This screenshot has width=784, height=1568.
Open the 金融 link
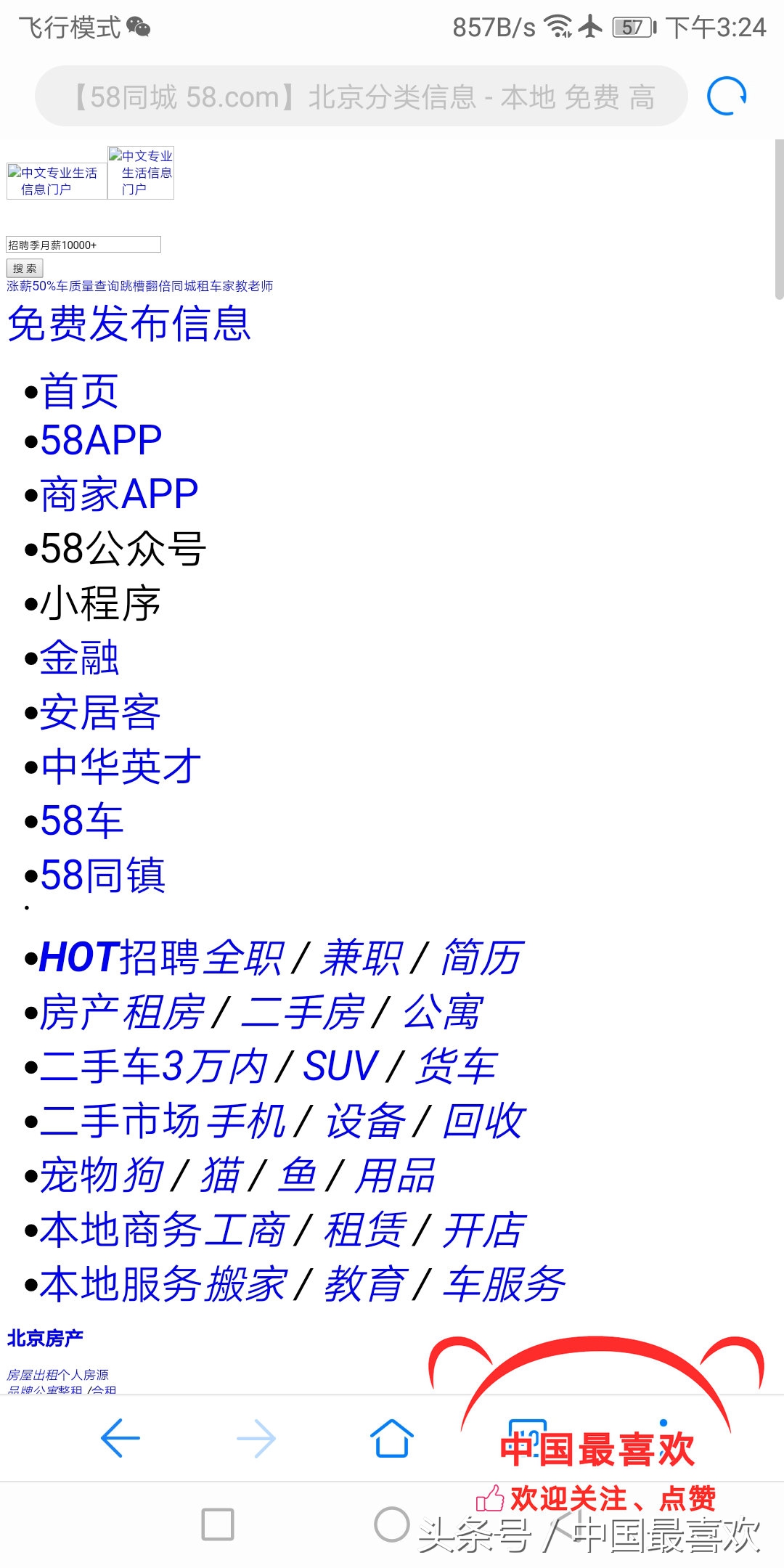click(79, 658)
